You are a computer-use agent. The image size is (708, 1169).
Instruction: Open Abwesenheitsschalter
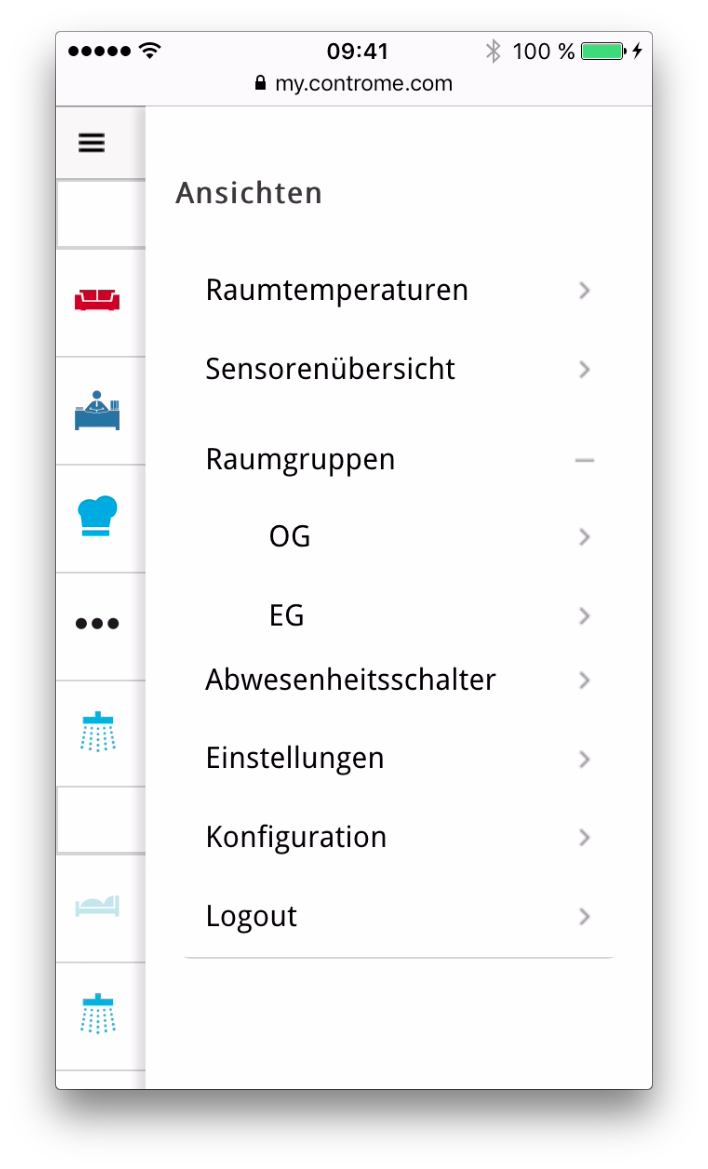399,680
